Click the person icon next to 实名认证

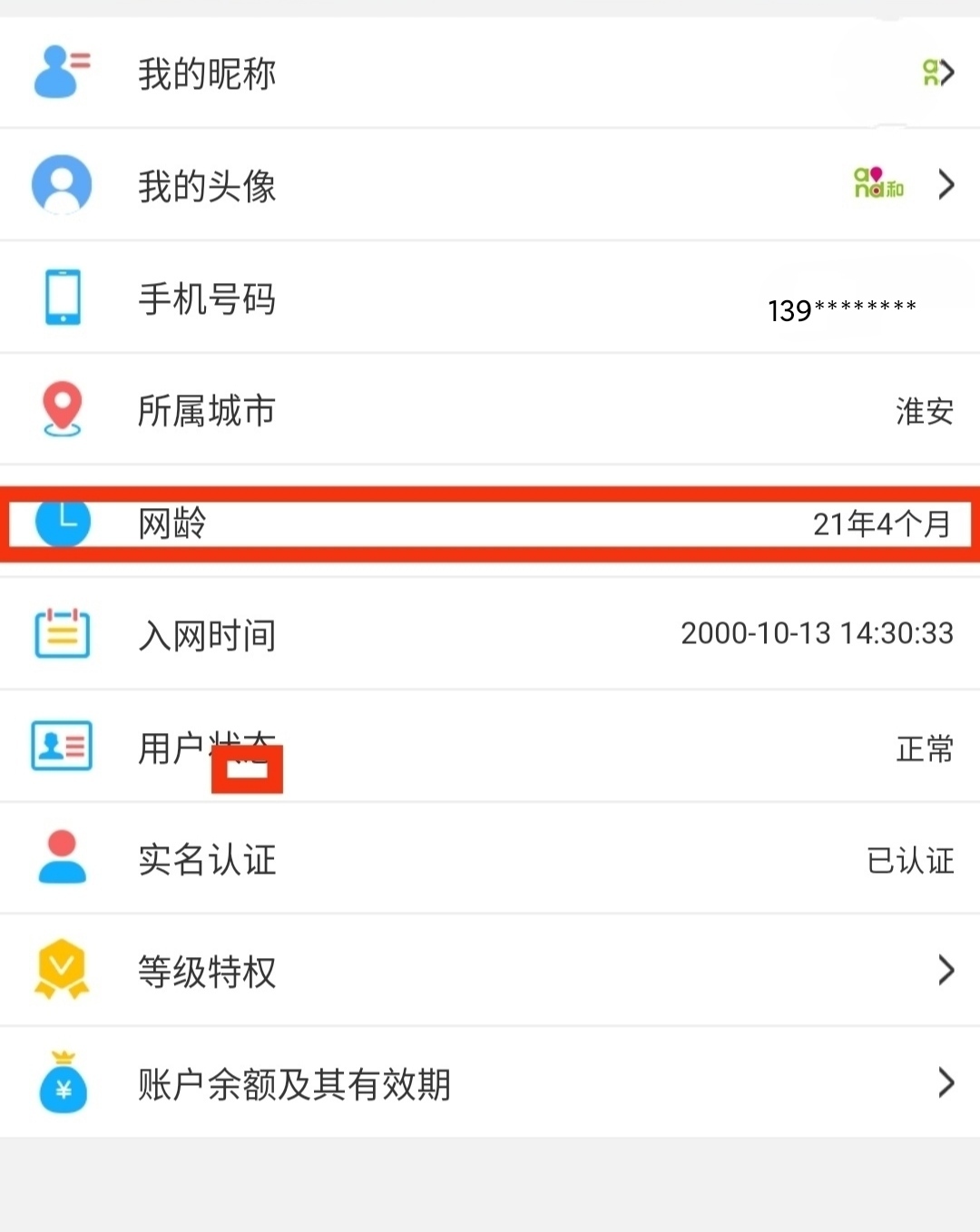(x=61, y=858)
